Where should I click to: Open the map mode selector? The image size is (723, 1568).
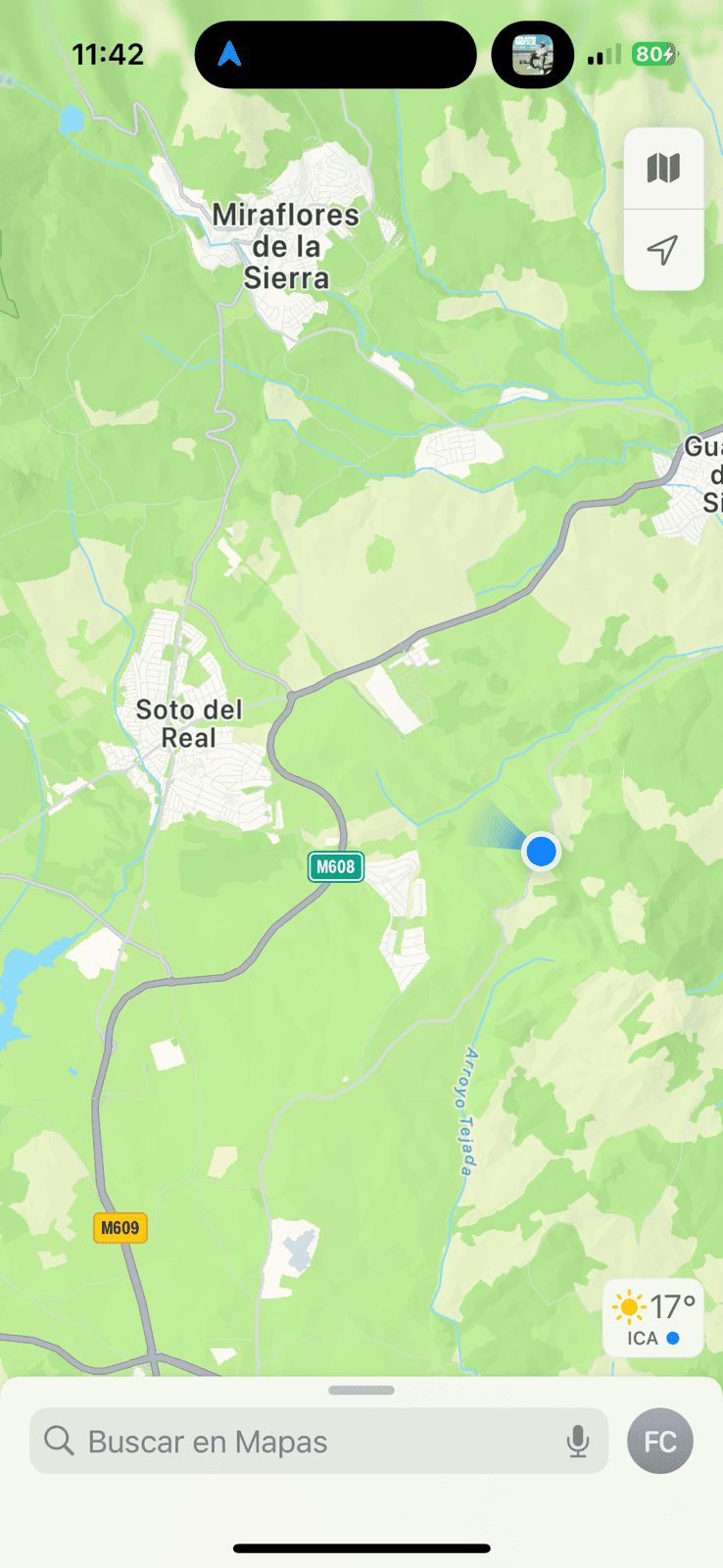point(663,169)
